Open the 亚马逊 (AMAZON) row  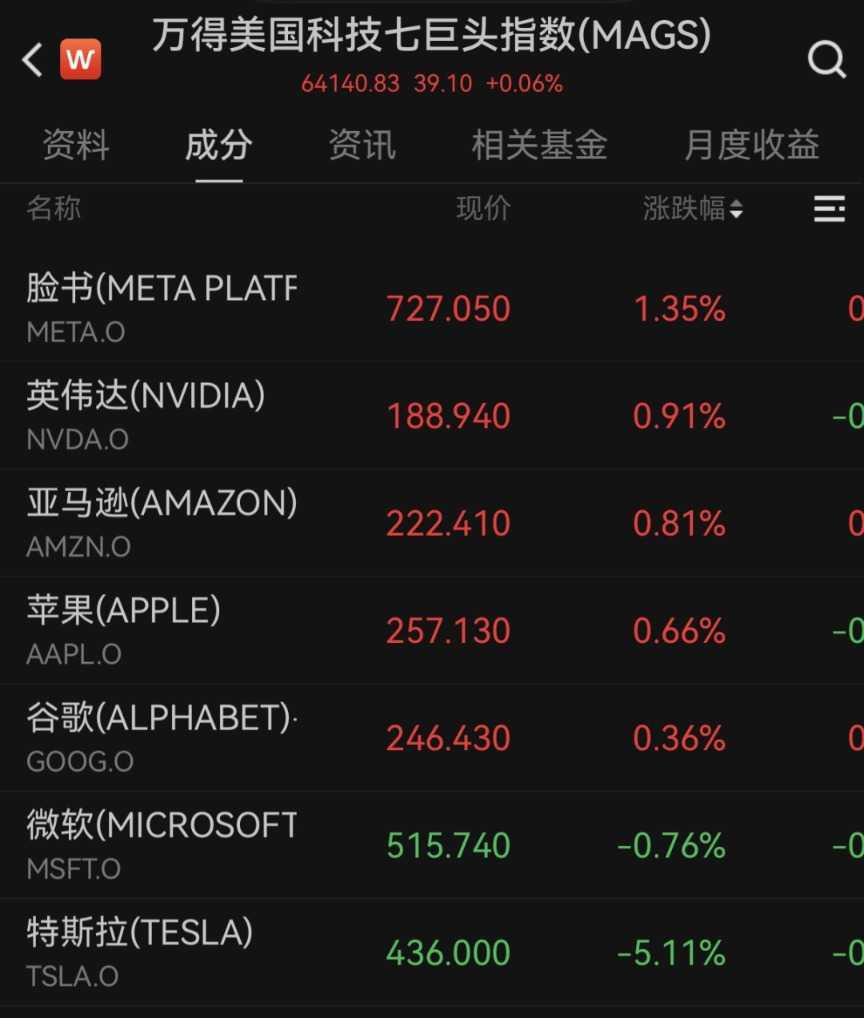(161, 521)
